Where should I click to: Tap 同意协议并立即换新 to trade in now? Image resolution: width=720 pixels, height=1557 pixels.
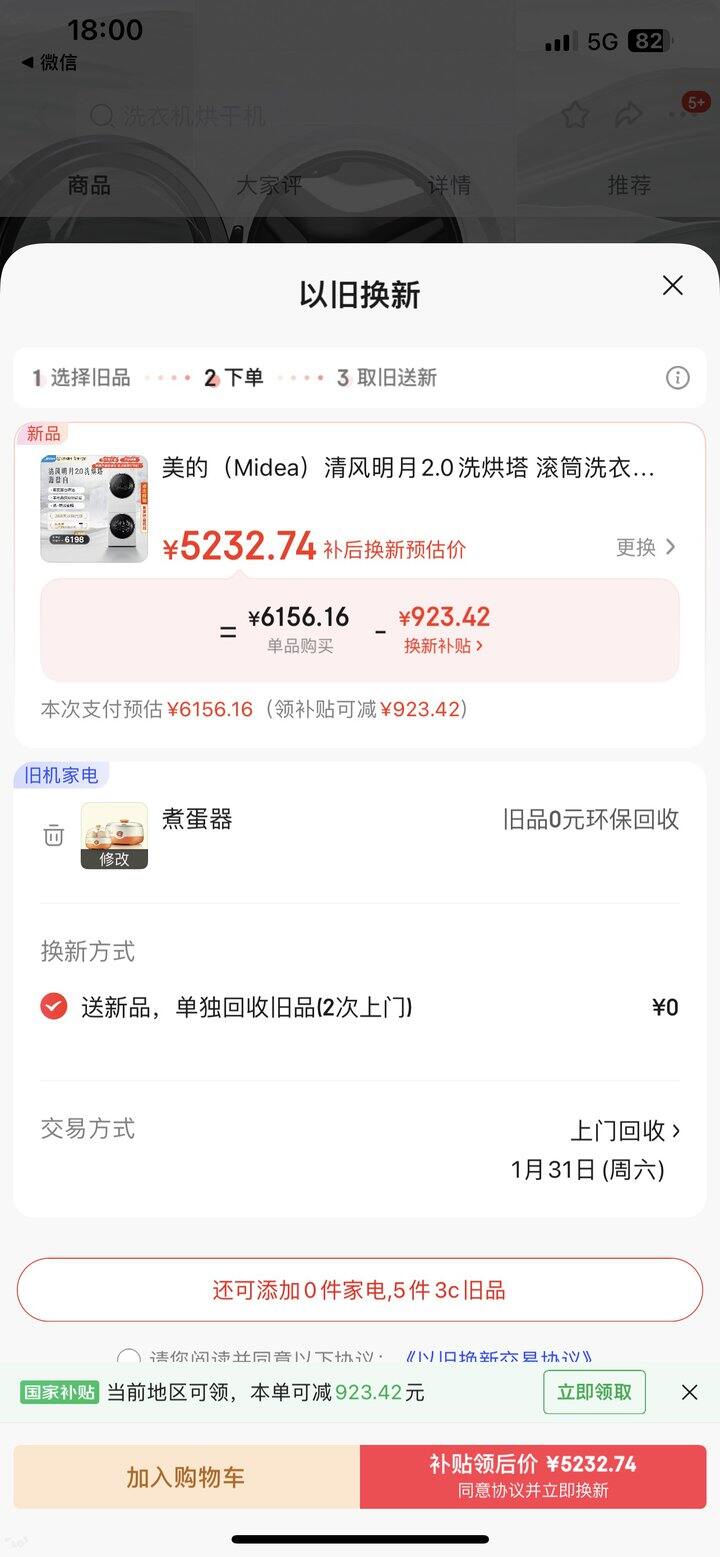[x=533, y=1477]
